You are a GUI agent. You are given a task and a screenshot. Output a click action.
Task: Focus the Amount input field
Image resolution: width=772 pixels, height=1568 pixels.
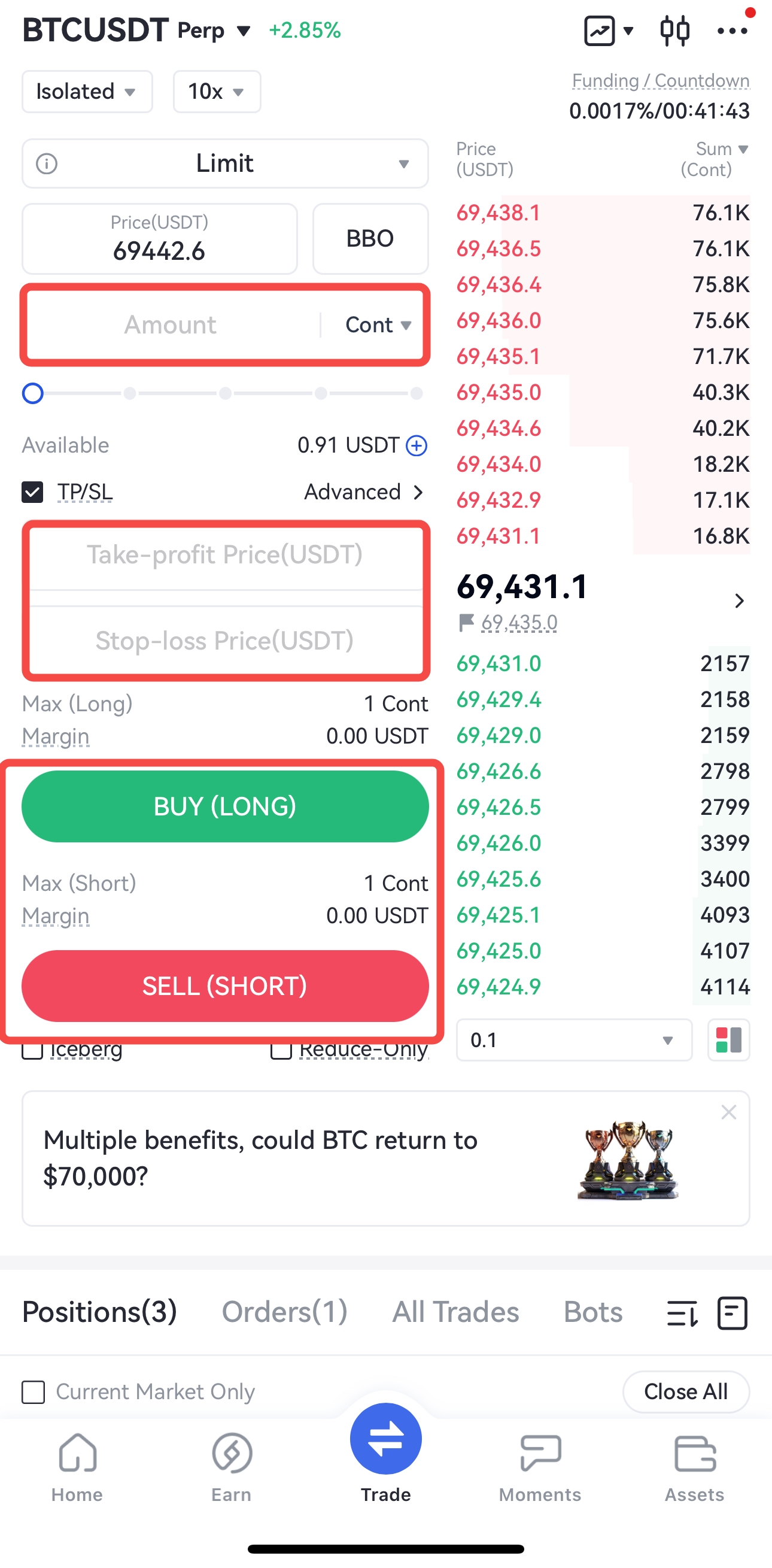(172, 325)
